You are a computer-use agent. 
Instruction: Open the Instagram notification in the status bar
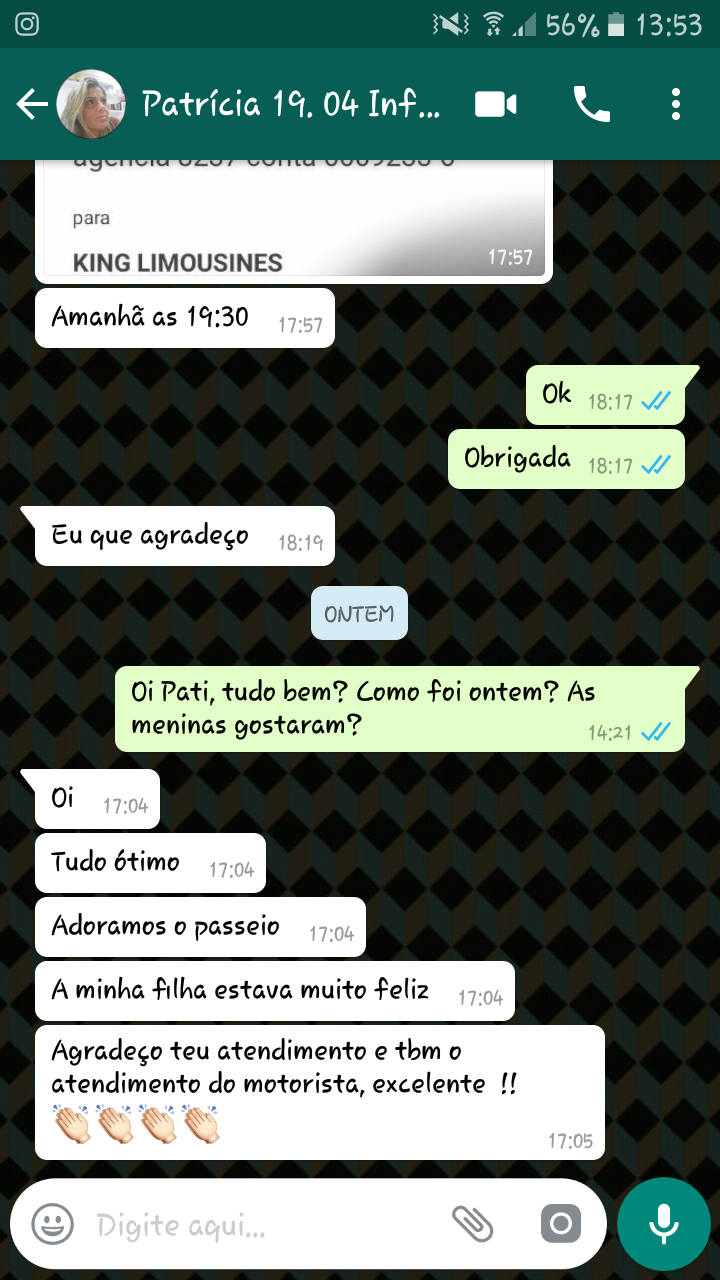[x=26, y=21]
